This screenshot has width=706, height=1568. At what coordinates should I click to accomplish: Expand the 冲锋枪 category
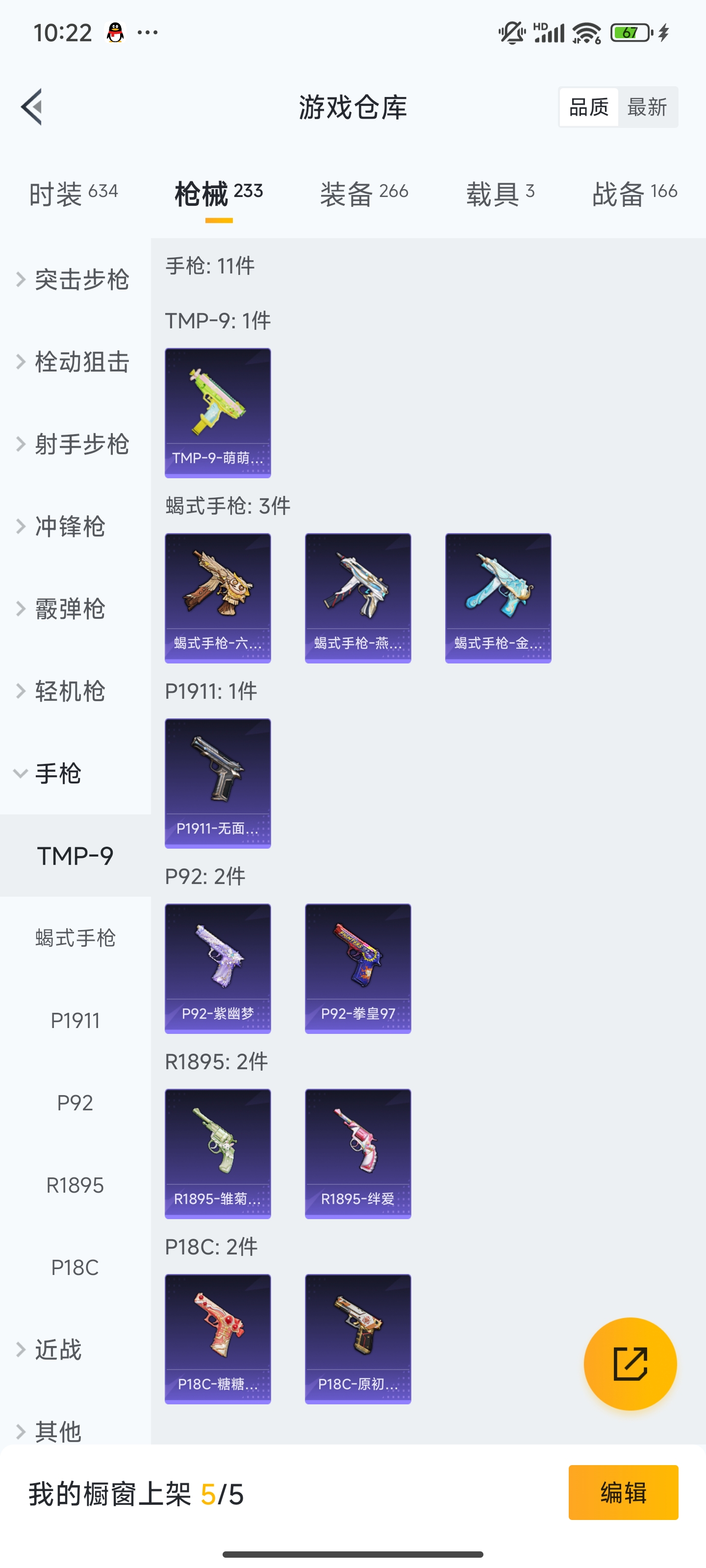(70, 527)
